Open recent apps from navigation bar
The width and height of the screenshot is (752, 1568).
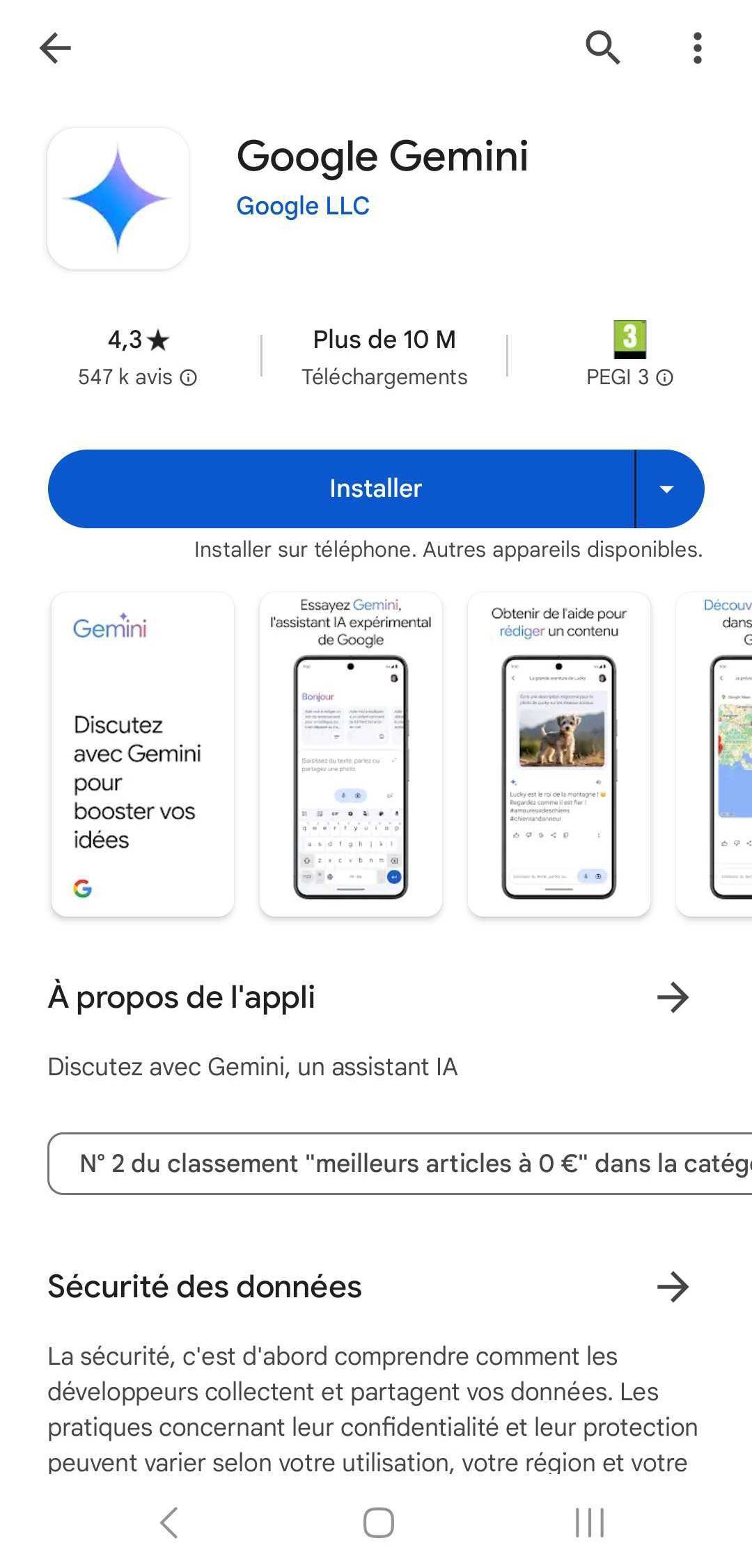[589, 1523]
